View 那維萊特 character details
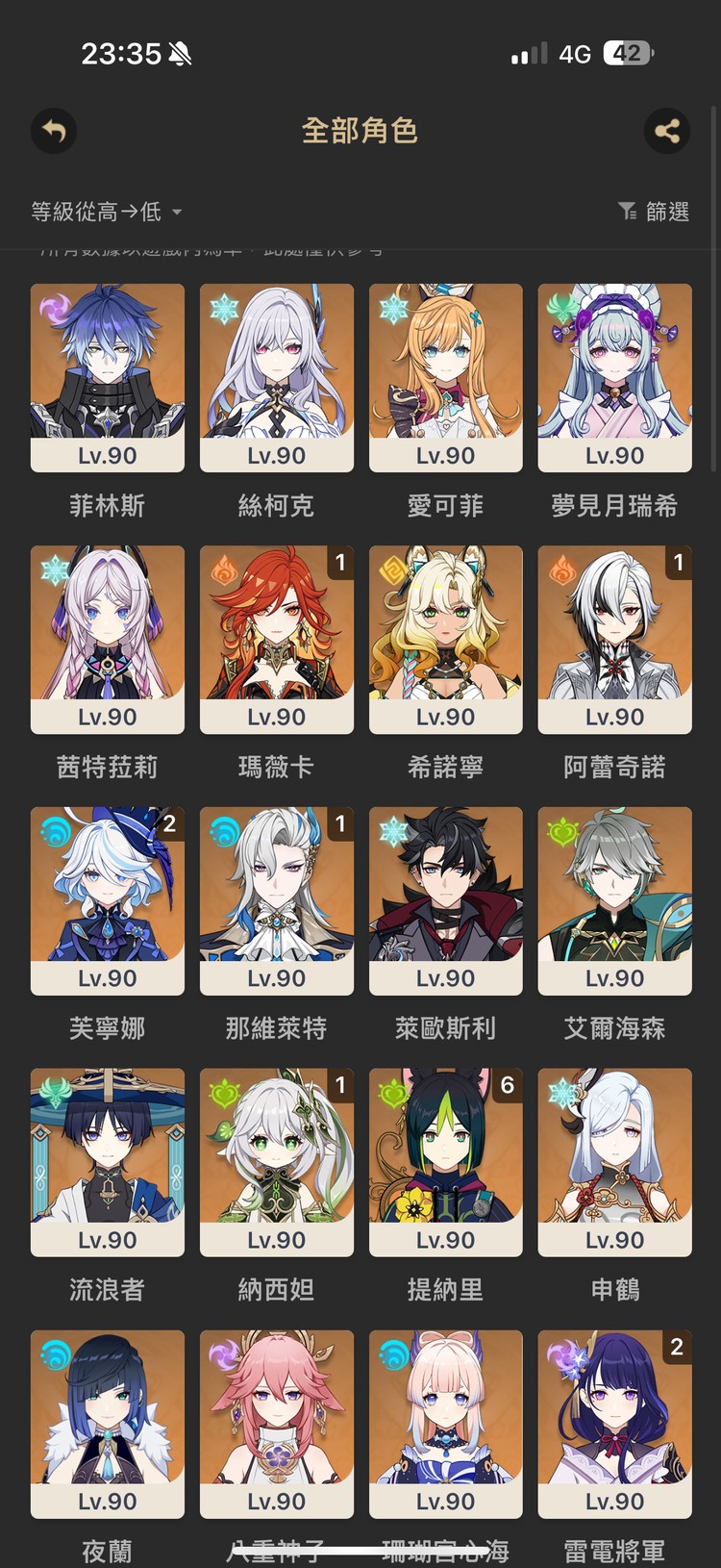 pos(277,900)
